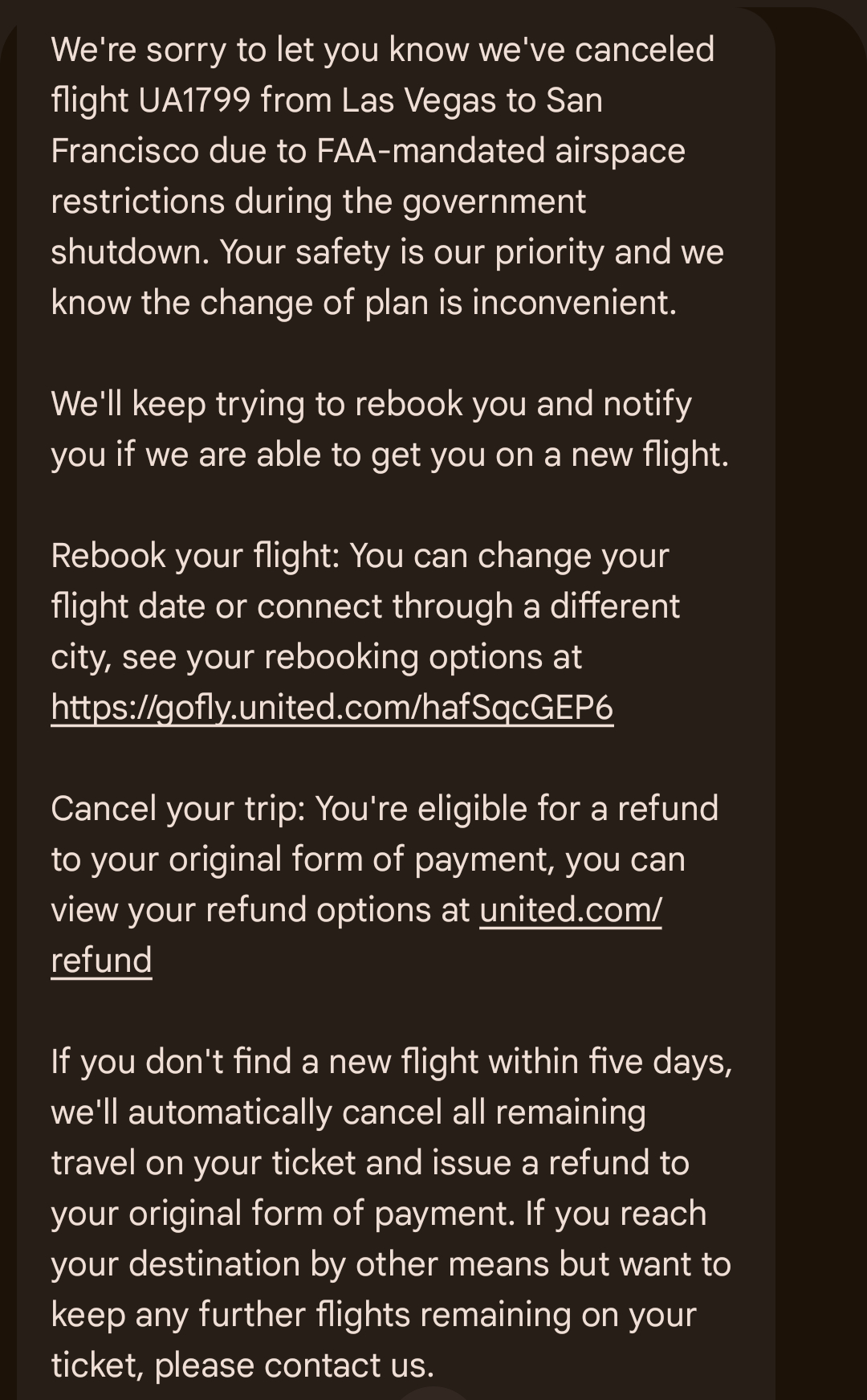Open the united.com/refund link

[570, 910]
